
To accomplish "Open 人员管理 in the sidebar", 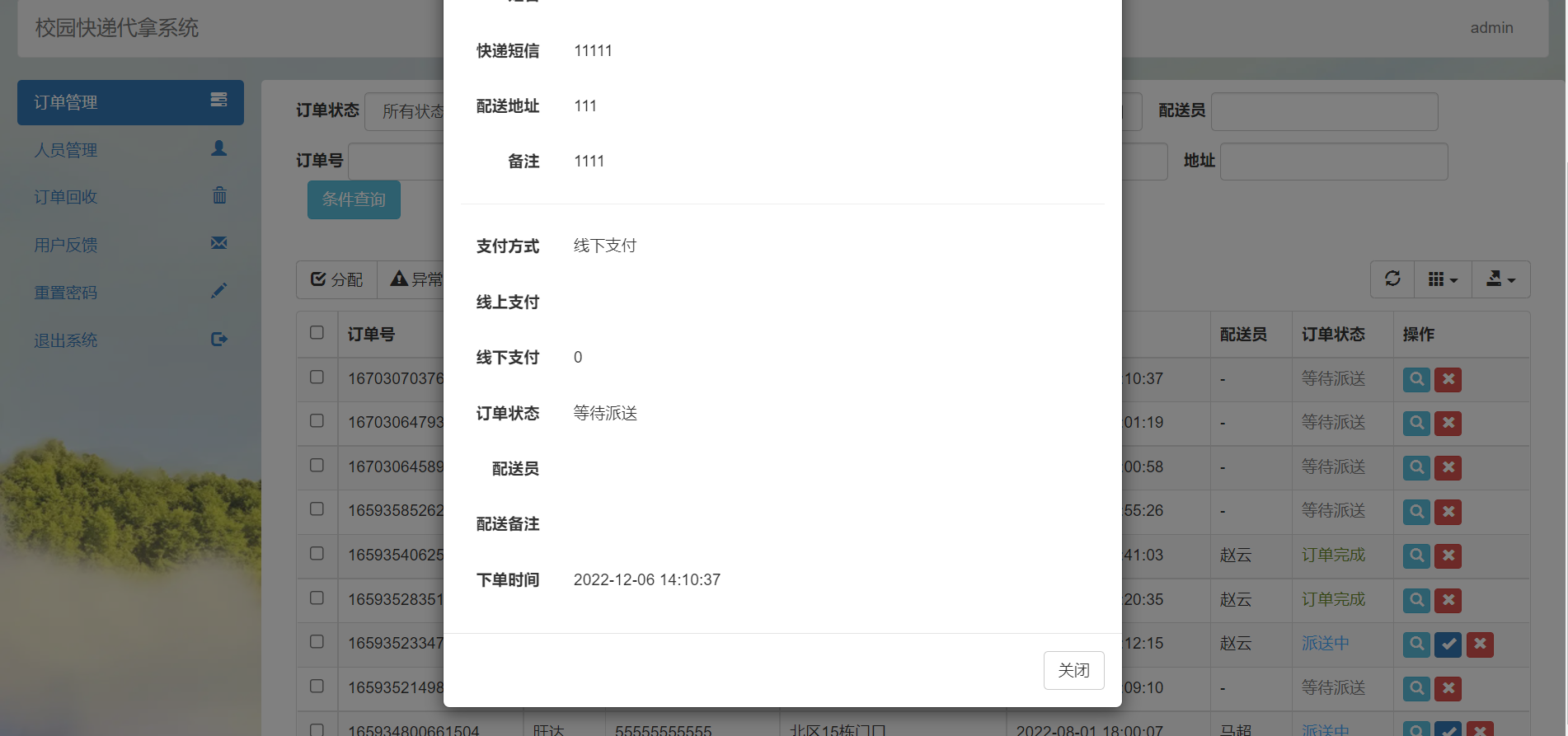I will click(66, 150).
